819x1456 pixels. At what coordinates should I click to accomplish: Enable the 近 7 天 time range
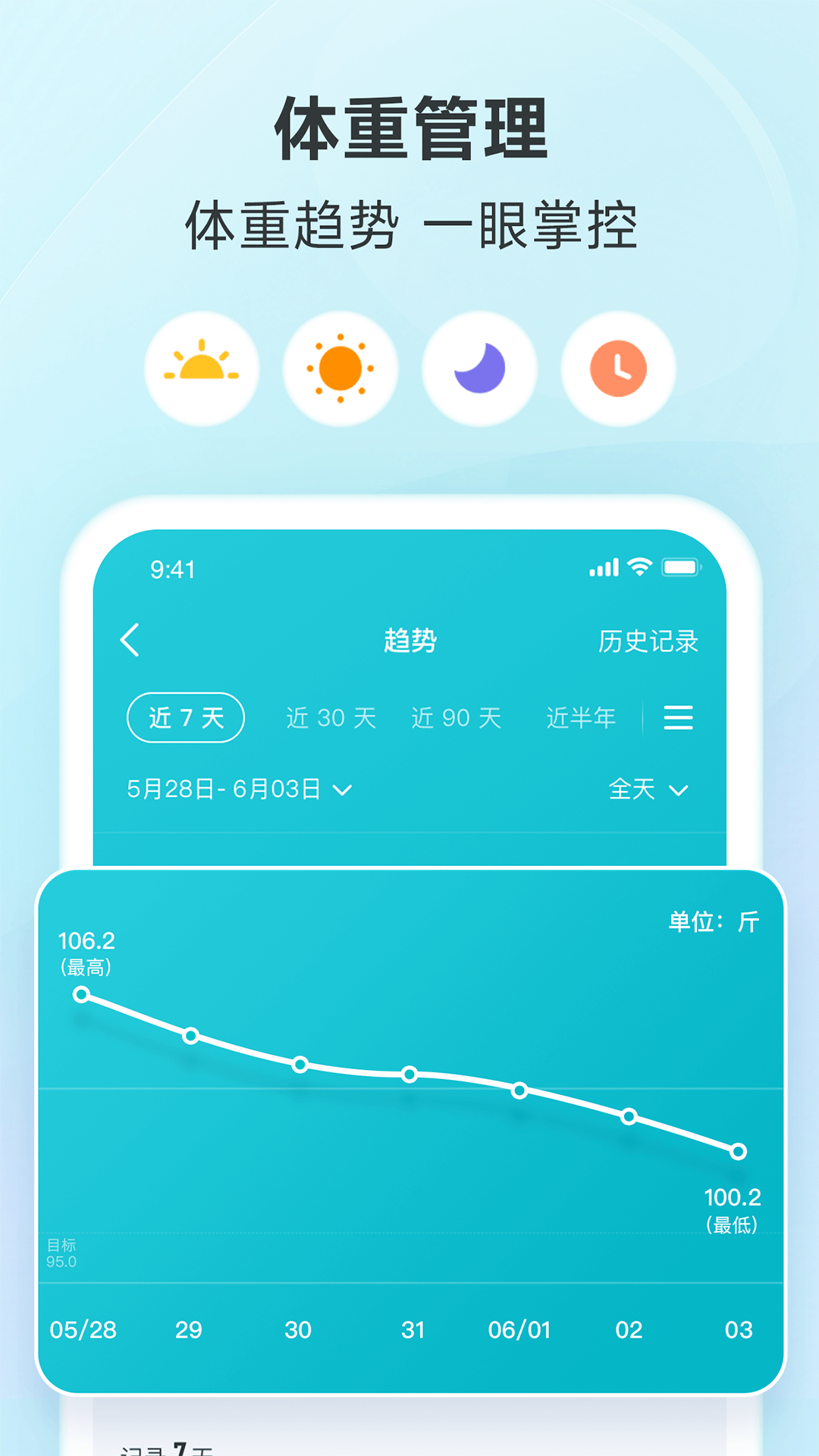pos(184,719)
